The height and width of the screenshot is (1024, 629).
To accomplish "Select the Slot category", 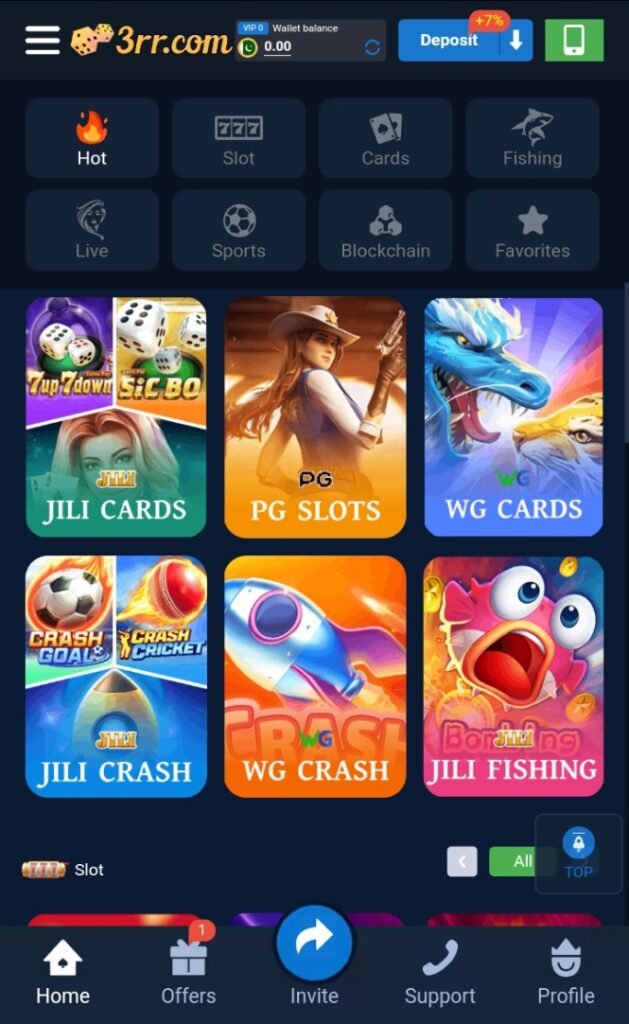I will pos(238,138).
